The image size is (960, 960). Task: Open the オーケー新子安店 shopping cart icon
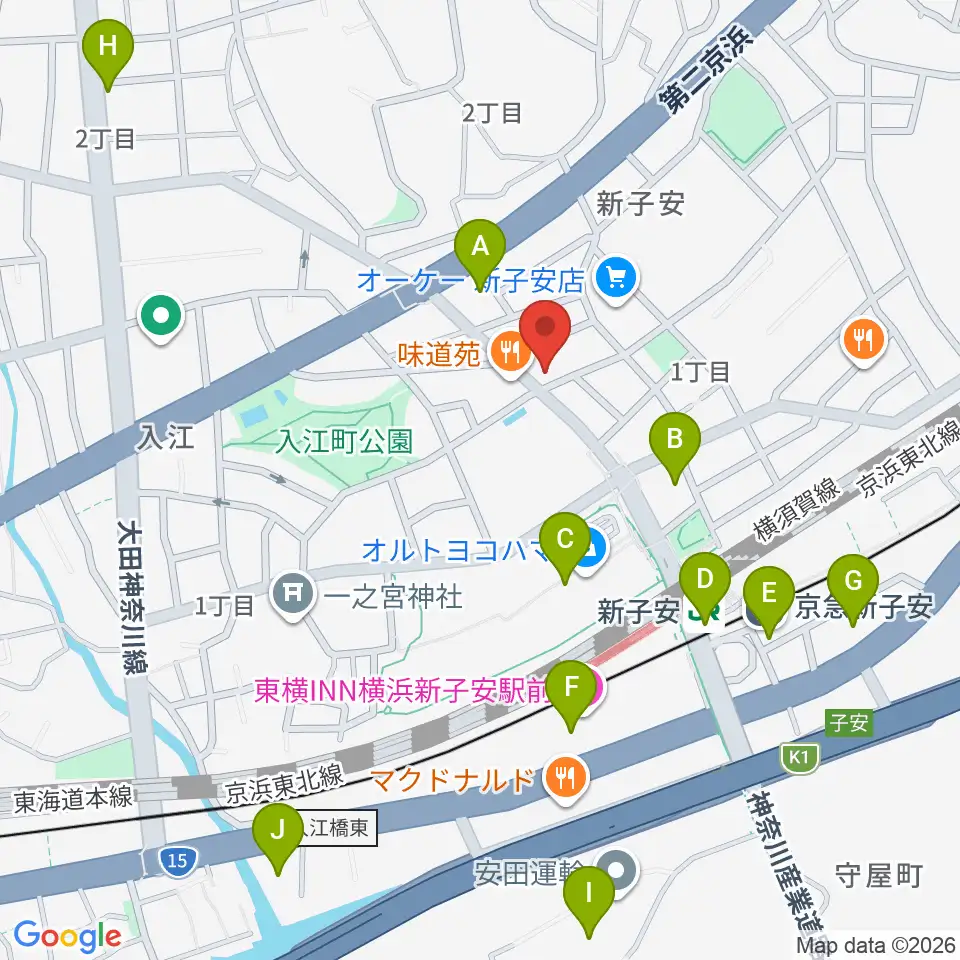[617, 280]
